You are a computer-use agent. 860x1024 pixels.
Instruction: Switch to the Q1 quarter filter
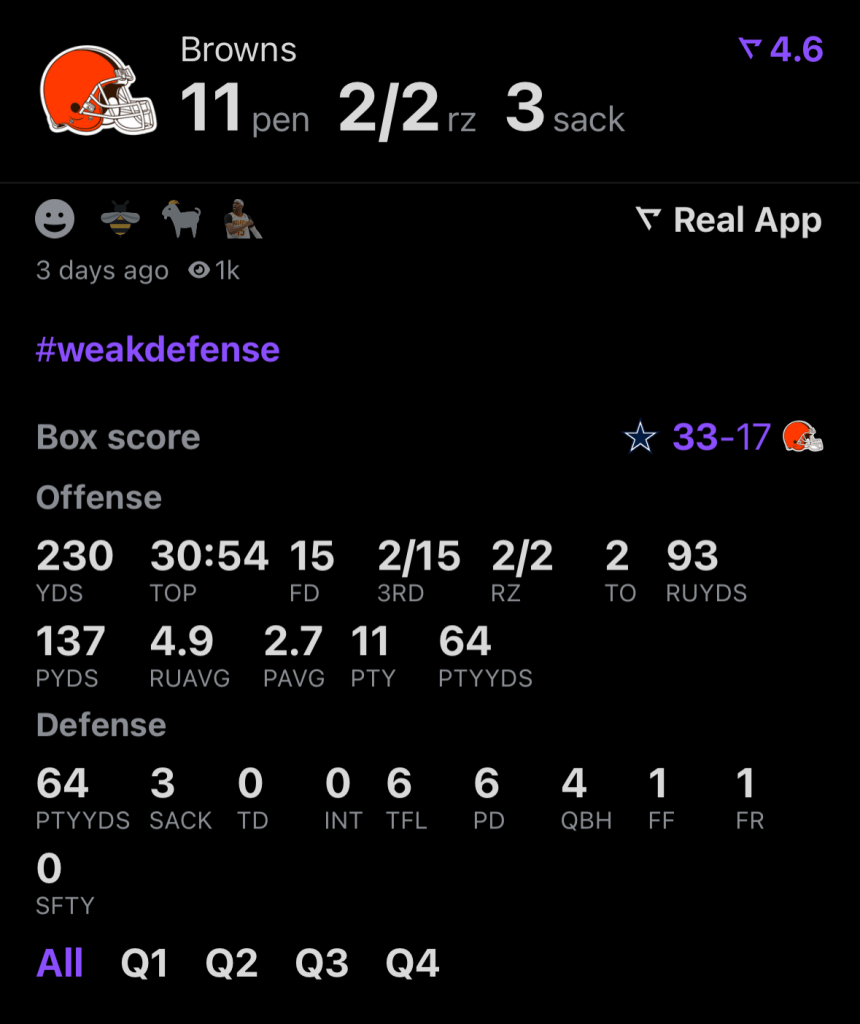(x=144, y=964)
